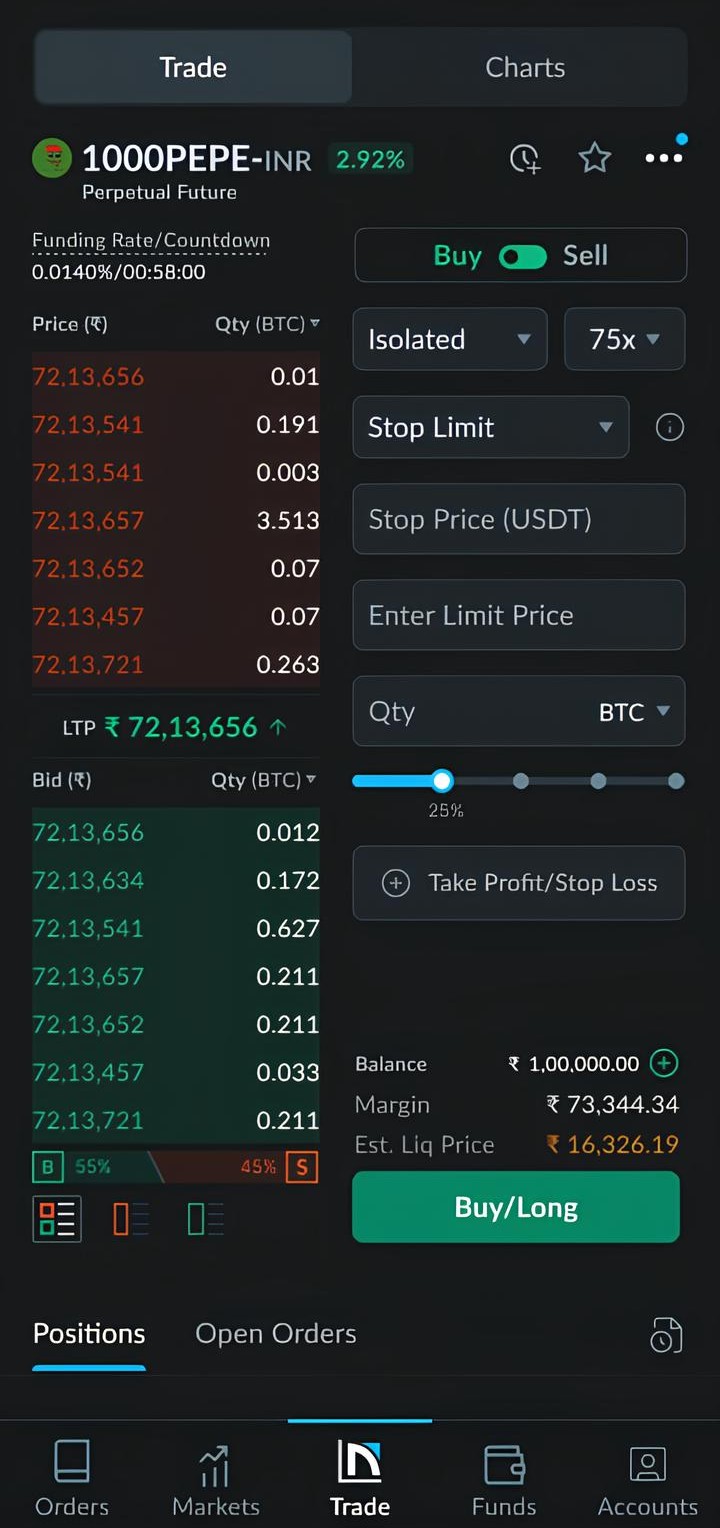Image resolution: width=720 pixels, height=1528 pixels.
Task: Focus the Stop Price (USDT) field
Action: 518,520
